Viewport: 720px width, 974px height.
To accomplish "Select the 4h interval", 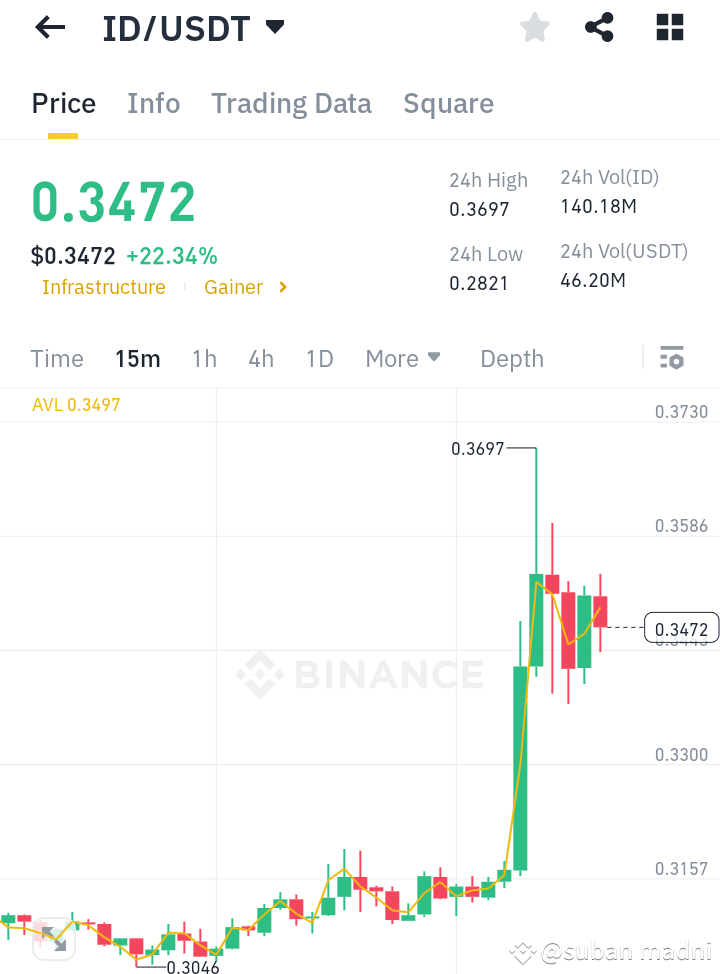I will (x=261, y=358).
